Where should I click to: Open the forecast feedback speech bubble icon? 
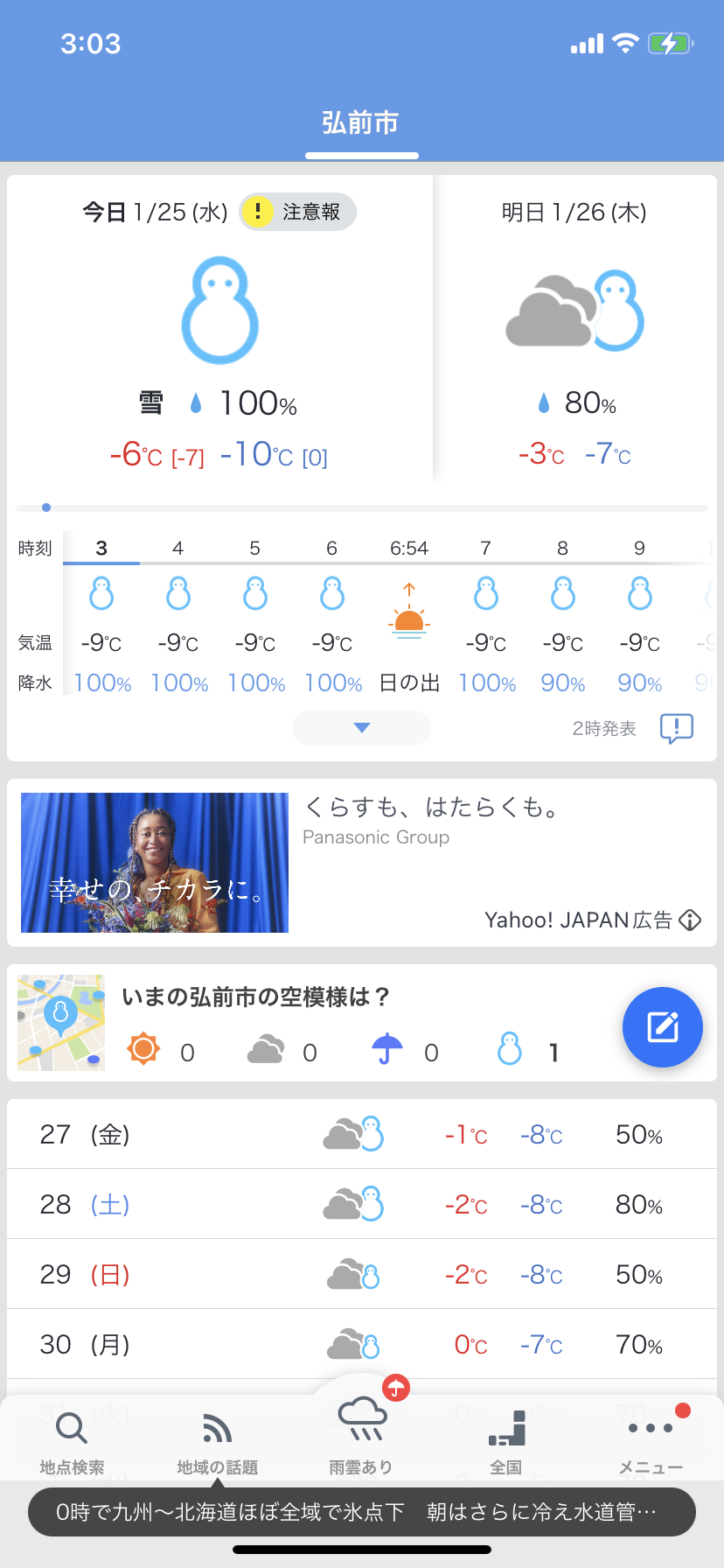coord(676,728)
